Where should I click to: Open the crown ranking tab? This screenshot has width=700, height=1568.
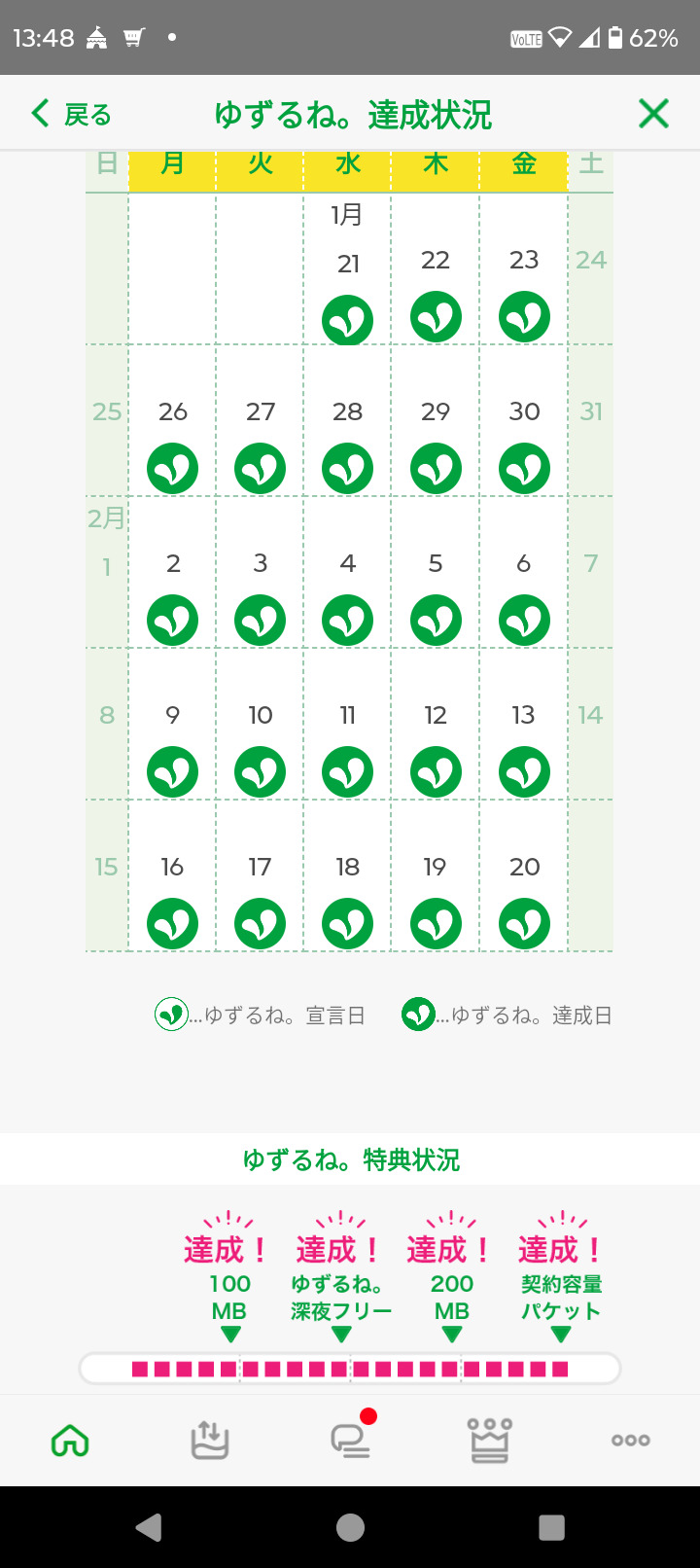(490, 1441)
